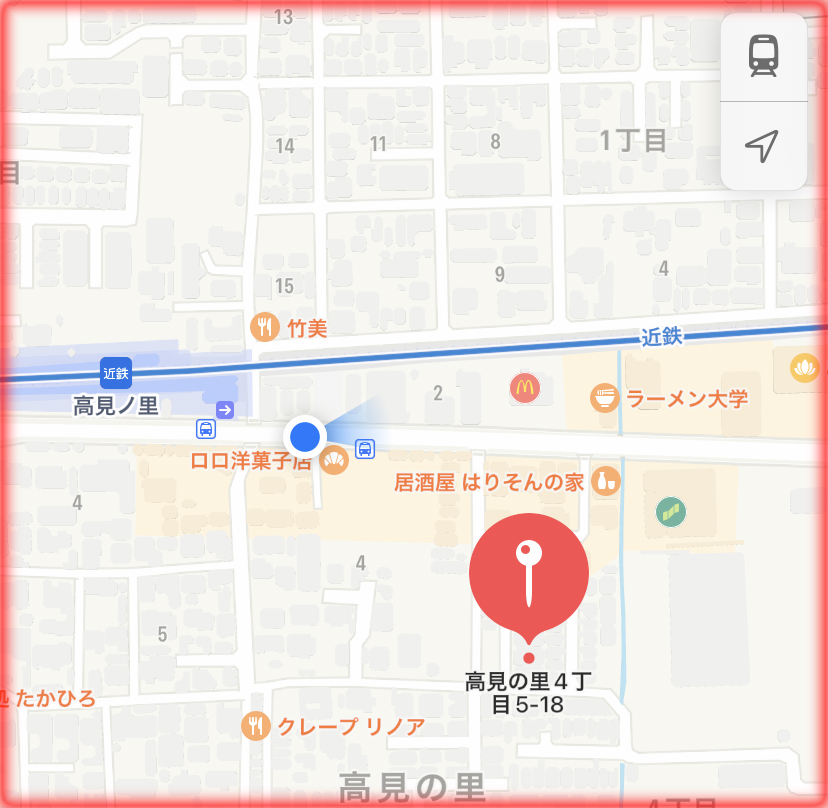Select the 居酒屋 はりそんの家 marker
The height and width of the screenshot is (808, 828).
click(x=603, y=482)
